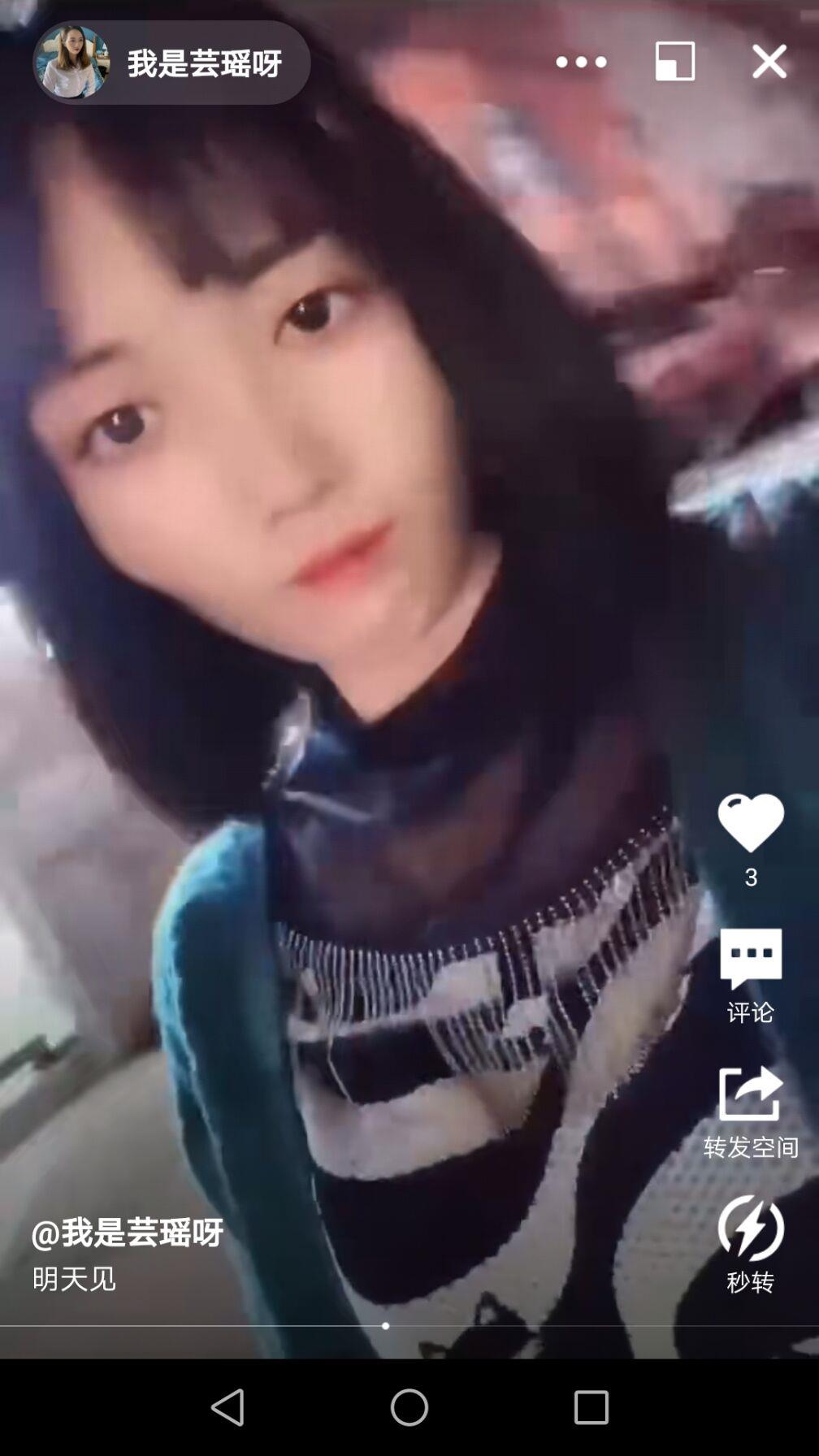Share via 转发空间
This screenshot has height=1456, width=819.
pos(750,1110)
